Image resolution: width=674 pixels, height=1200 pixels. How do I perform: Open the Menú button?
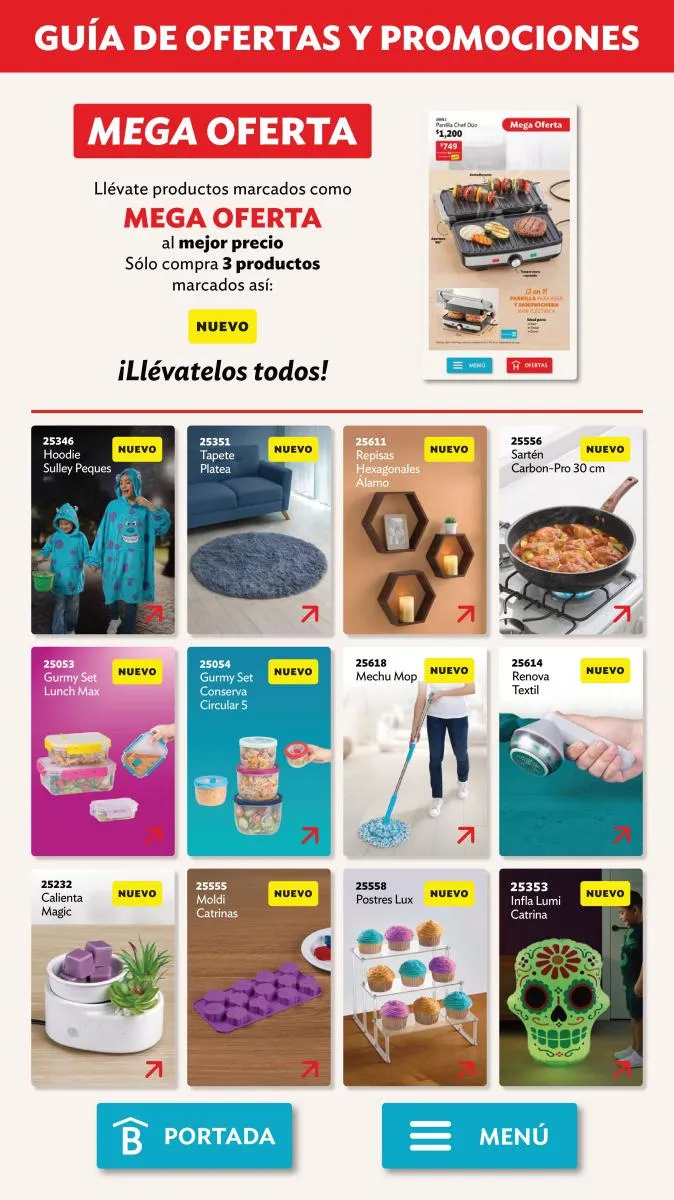coord(479,1136)
